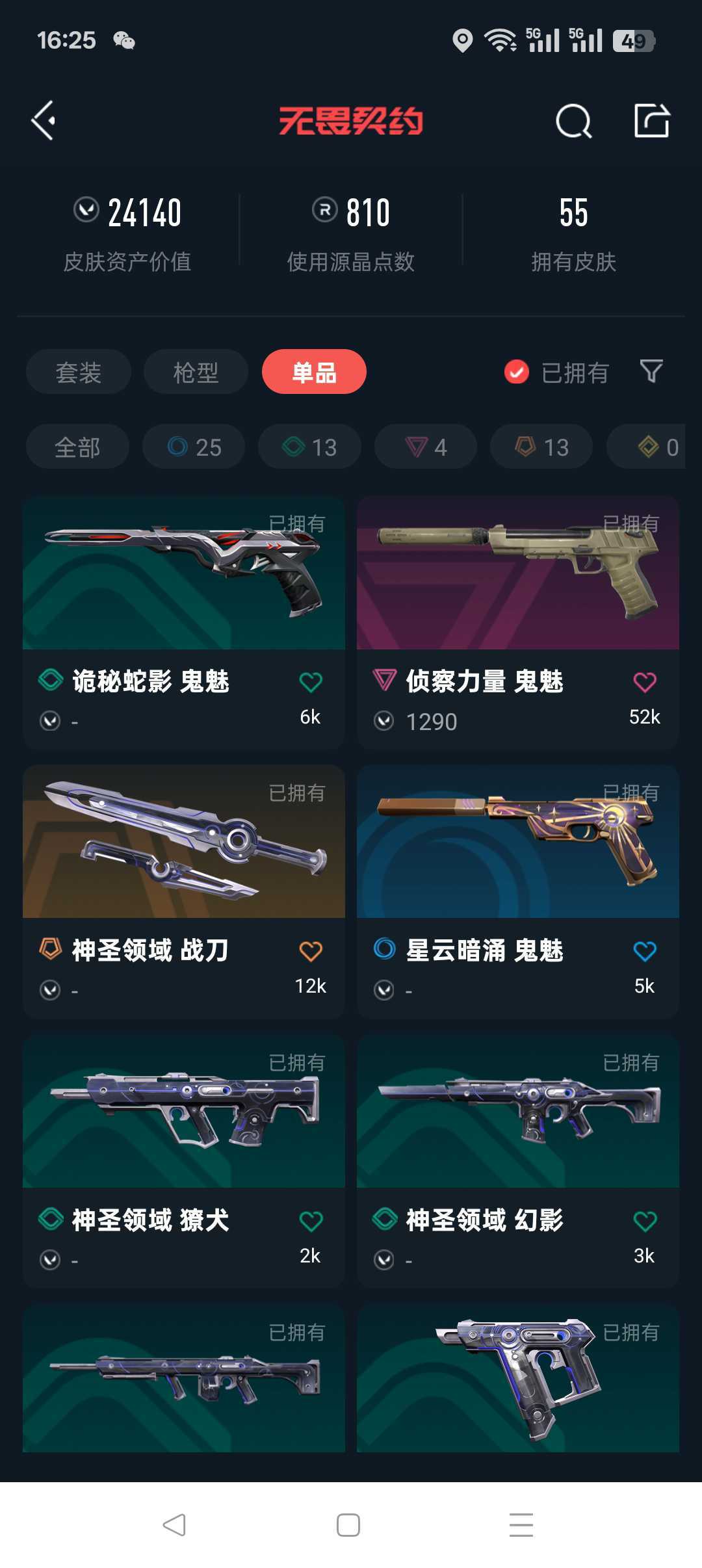702x1568 pixels.
Task: Filter by the orange tier chip showing 13
Action: [x=541, y=447]
